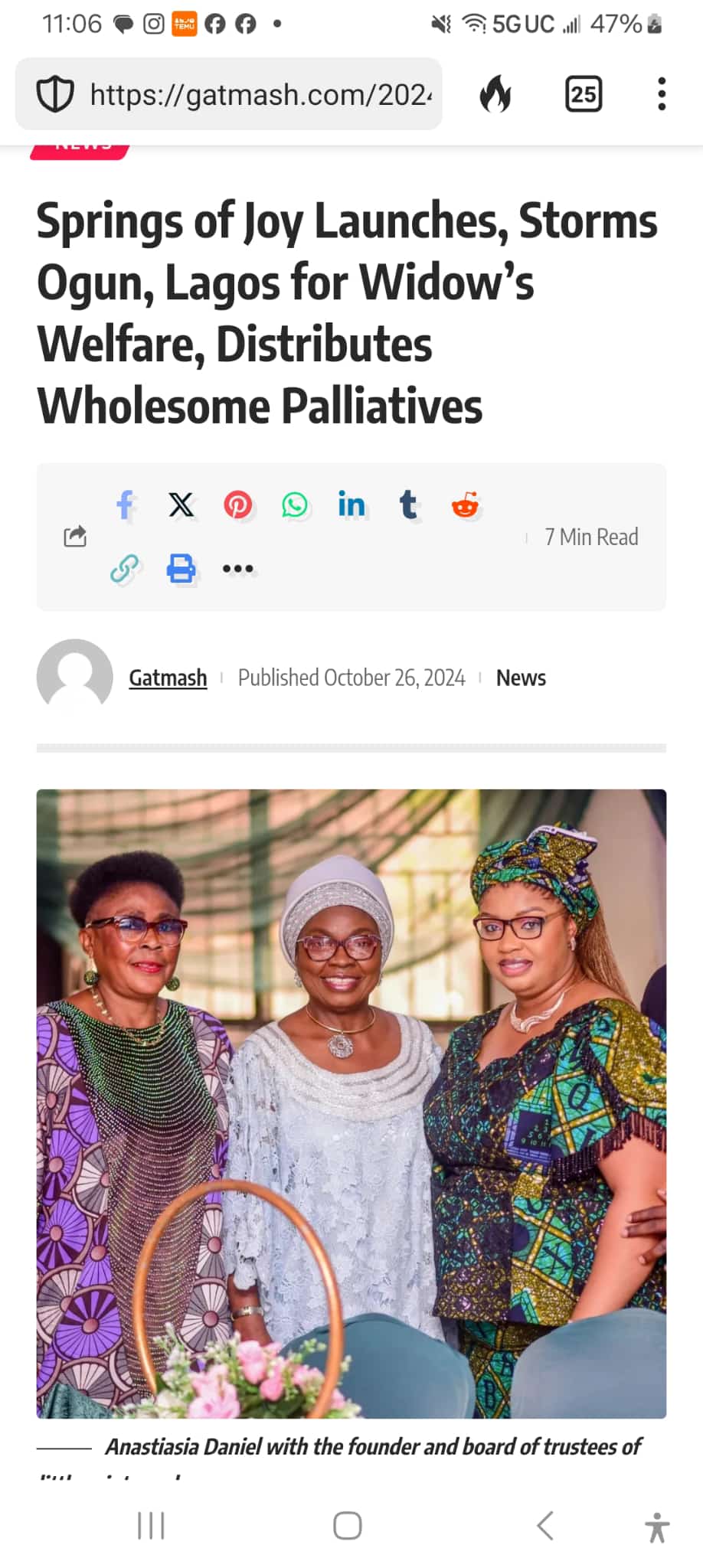Open the tab switcher showing 25
The image size is (703, 1568).
pyautogui.click(x=583, y=94)
